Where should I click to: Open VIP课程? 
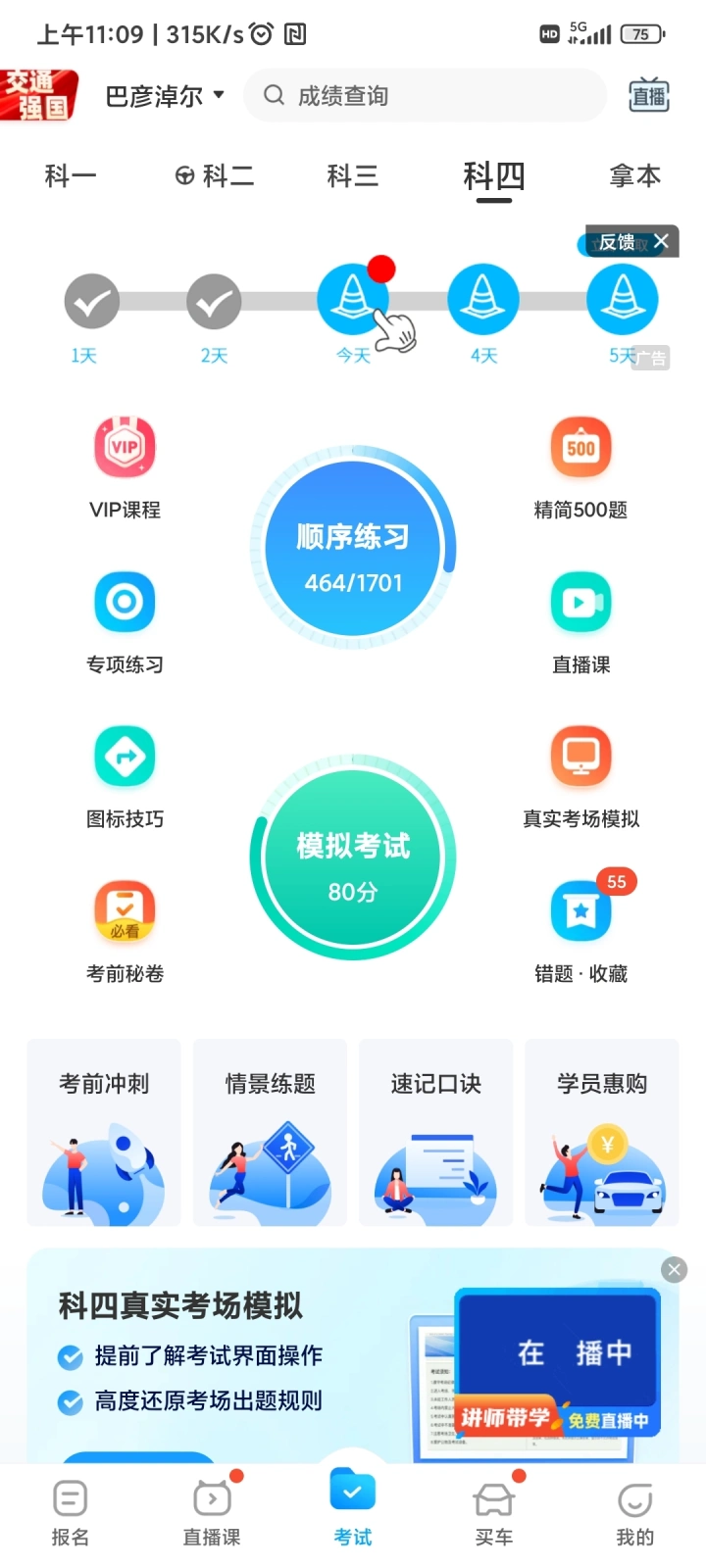tap(125, 465)
